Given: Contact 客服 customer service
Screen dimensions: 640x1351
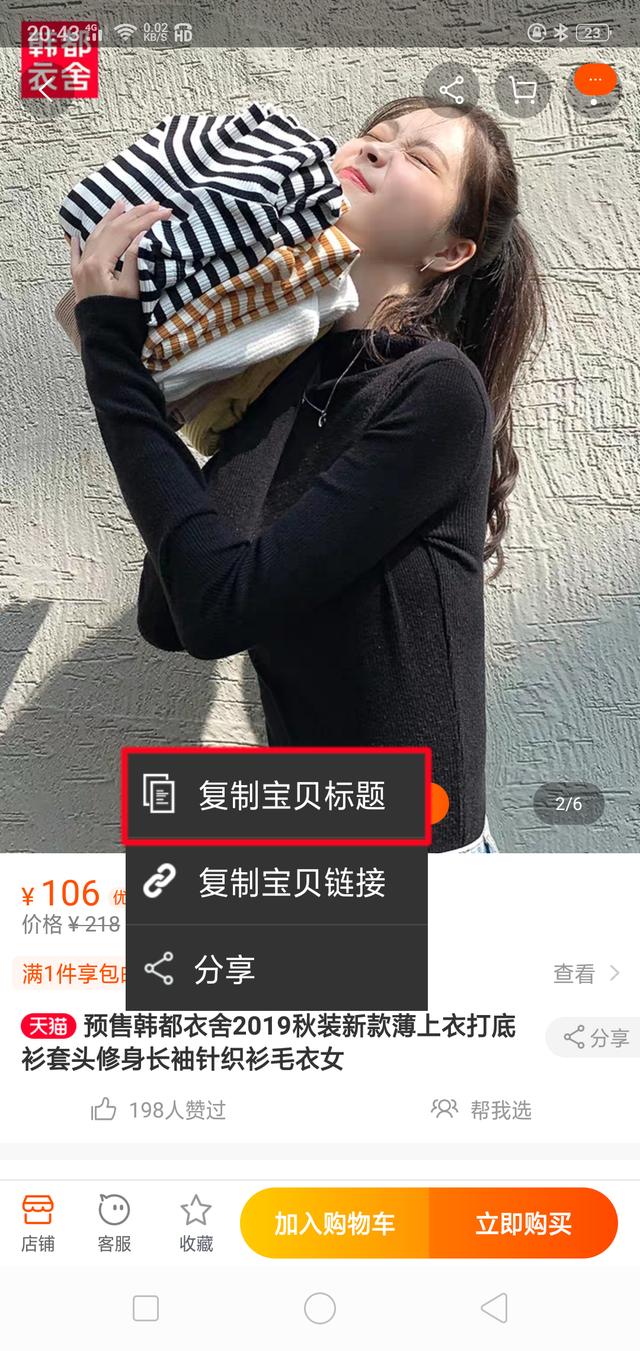Looking at the screenshot, I should point(114,1223).
